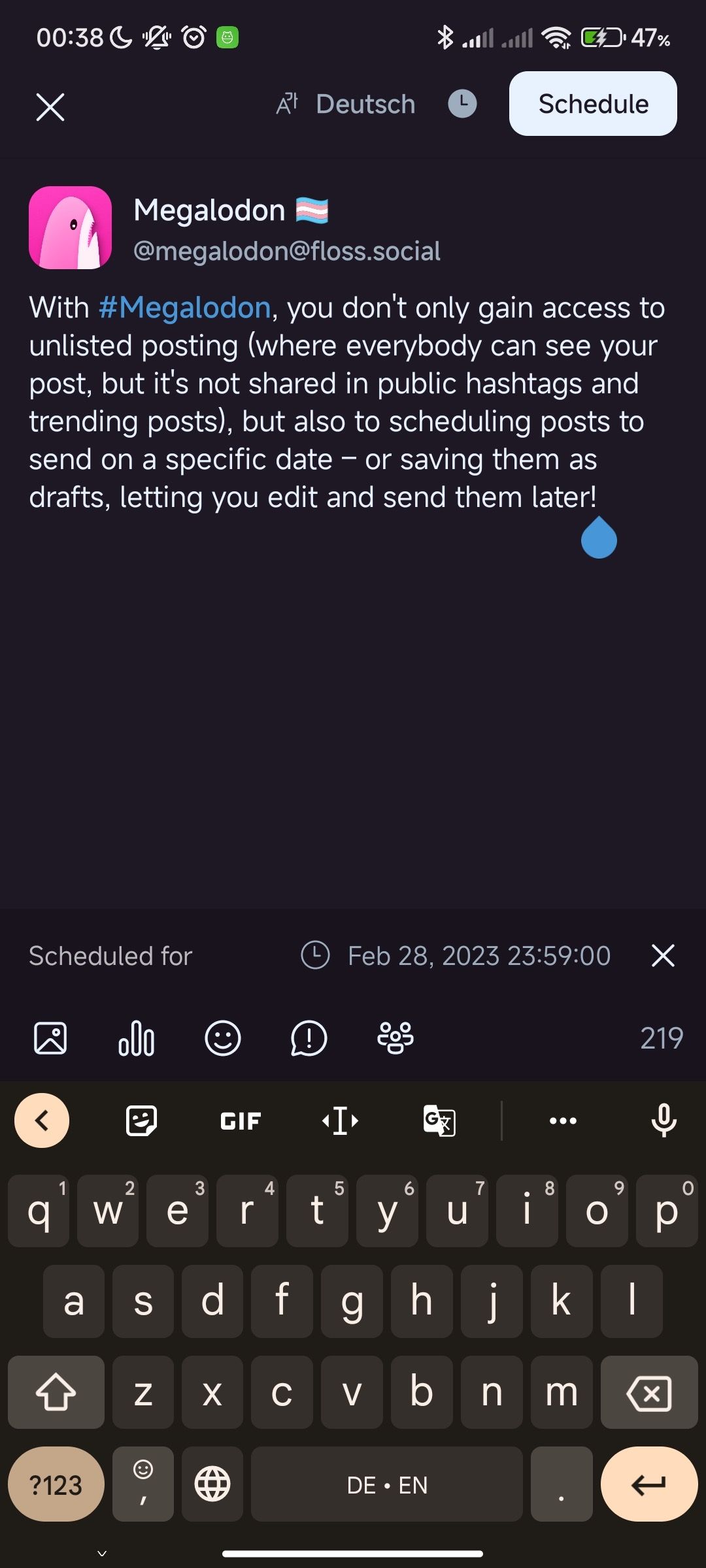Screen dimensions: 706x1568
Task: Add a content warning to the post
Action: (309, 1039)
